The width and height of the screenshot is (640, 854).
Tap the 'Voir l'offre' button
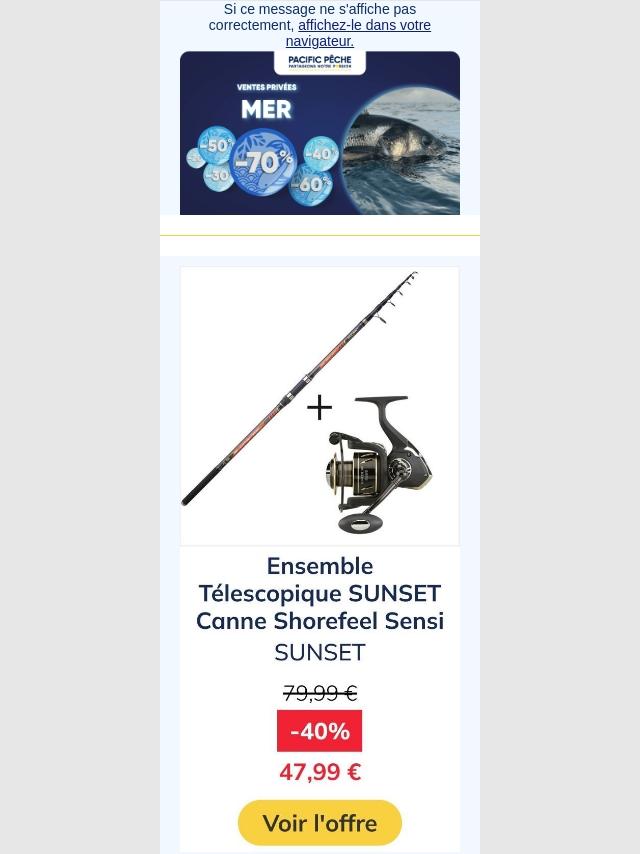[320, 823]
